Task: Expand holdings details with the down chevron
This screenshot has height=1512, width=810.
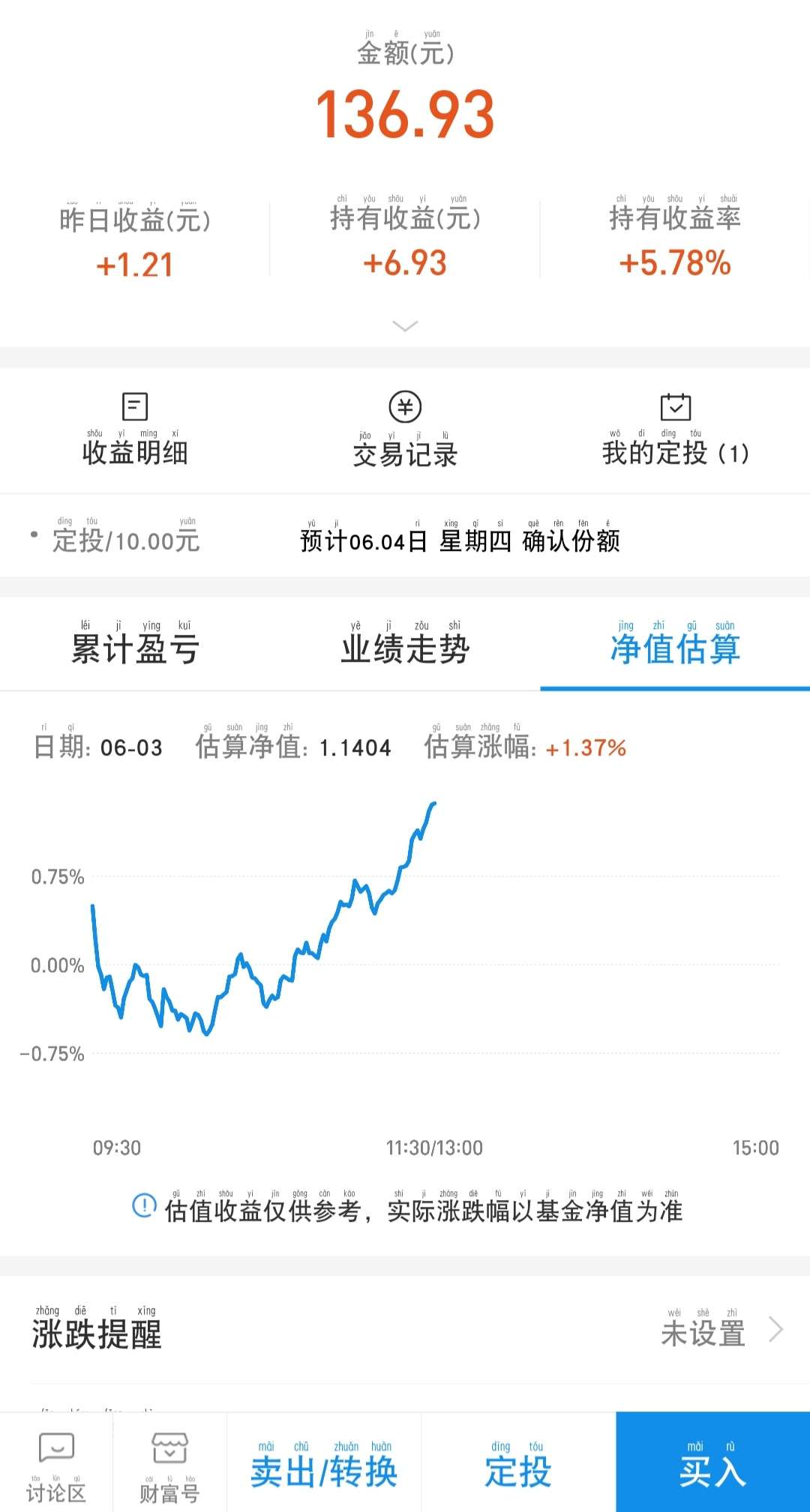Action: click(x=405, y=325)
